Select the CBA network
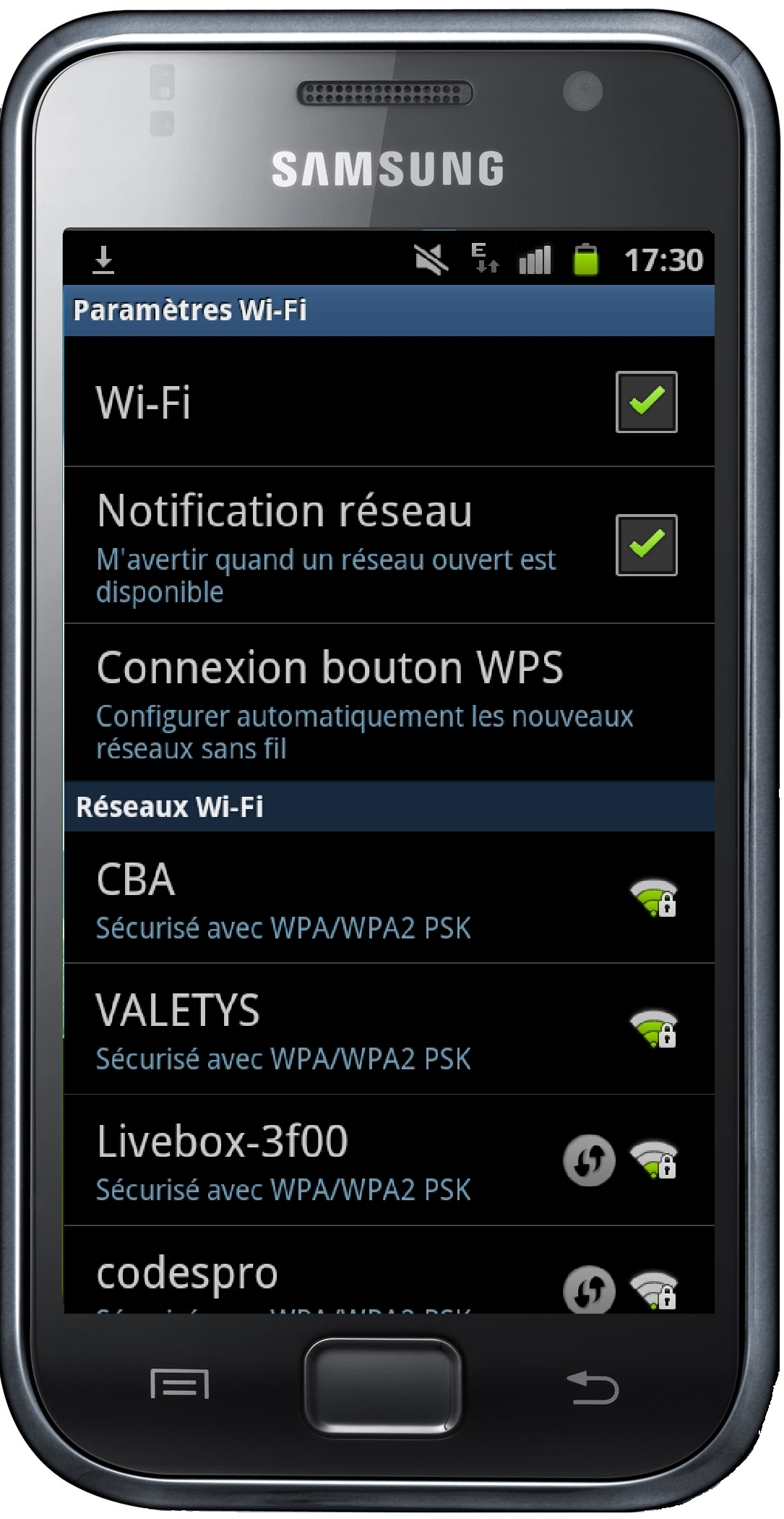The width and height of the screenshot is (784, 1519). pos(325,898)
